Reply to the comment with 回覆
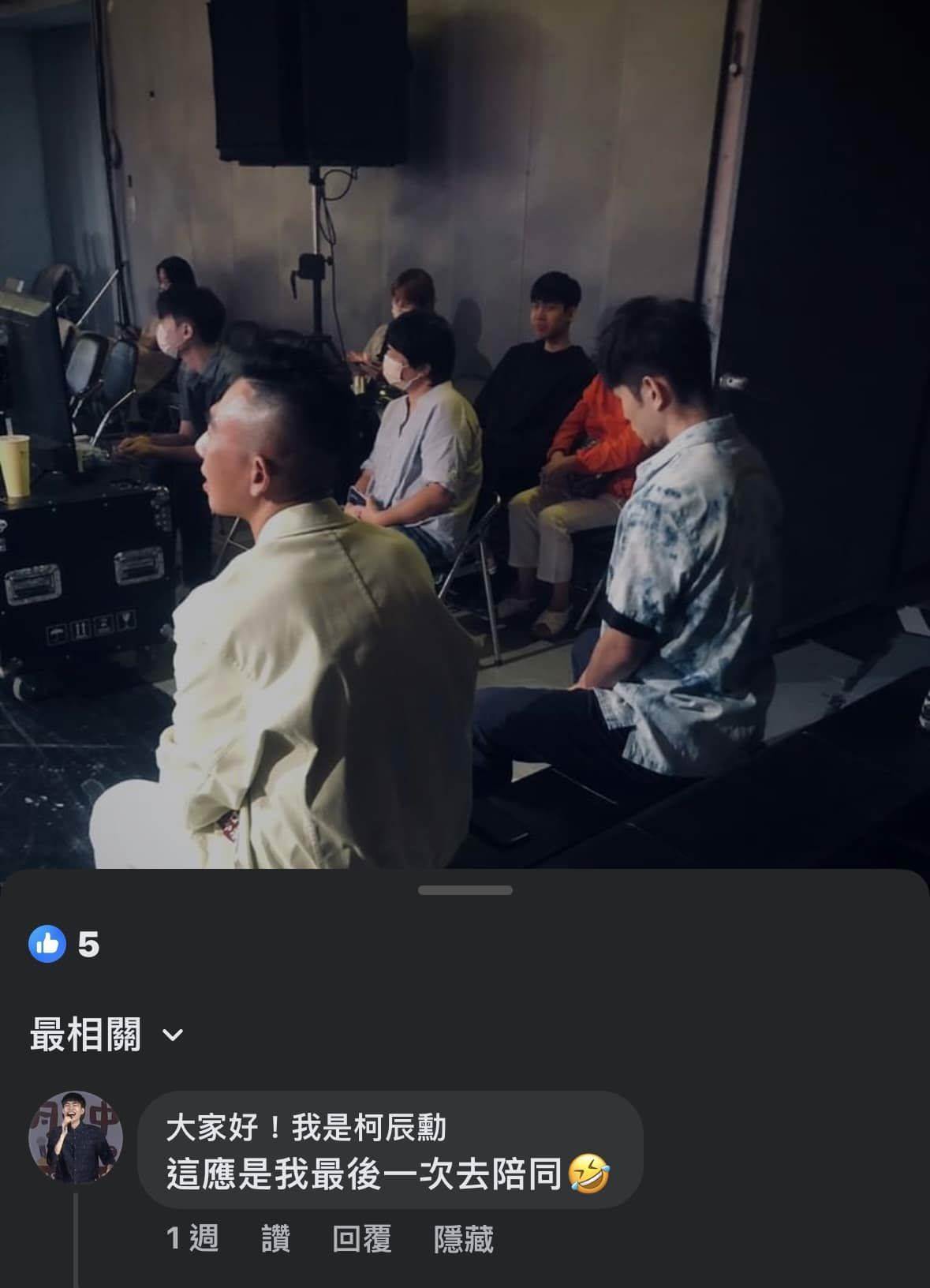The height and width of the screenshot is (1288, 930). point(361,1239)
